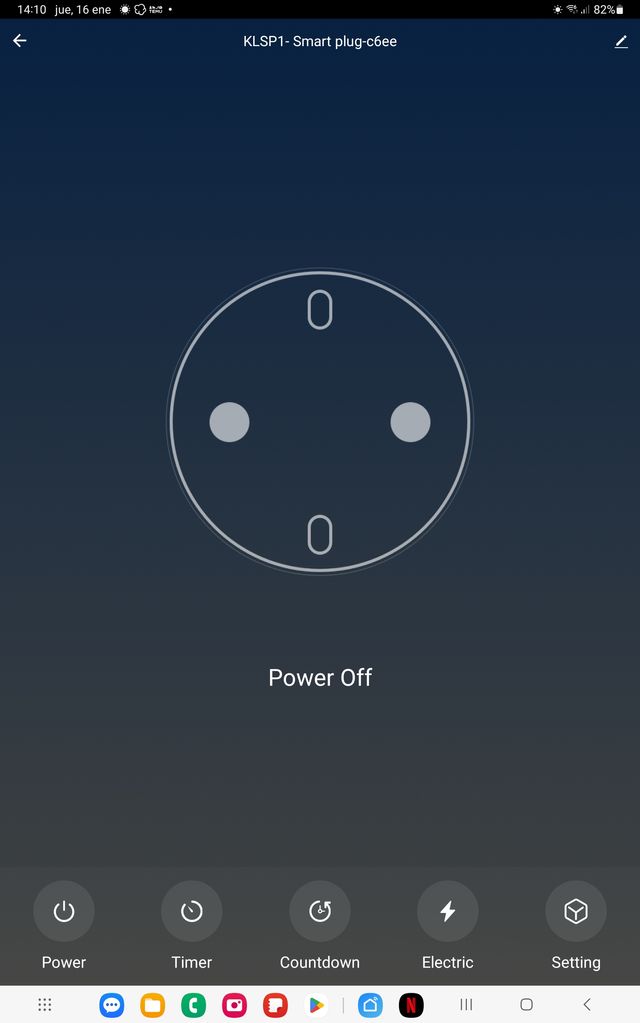Toggle the Power button

(x=64, y=911)
